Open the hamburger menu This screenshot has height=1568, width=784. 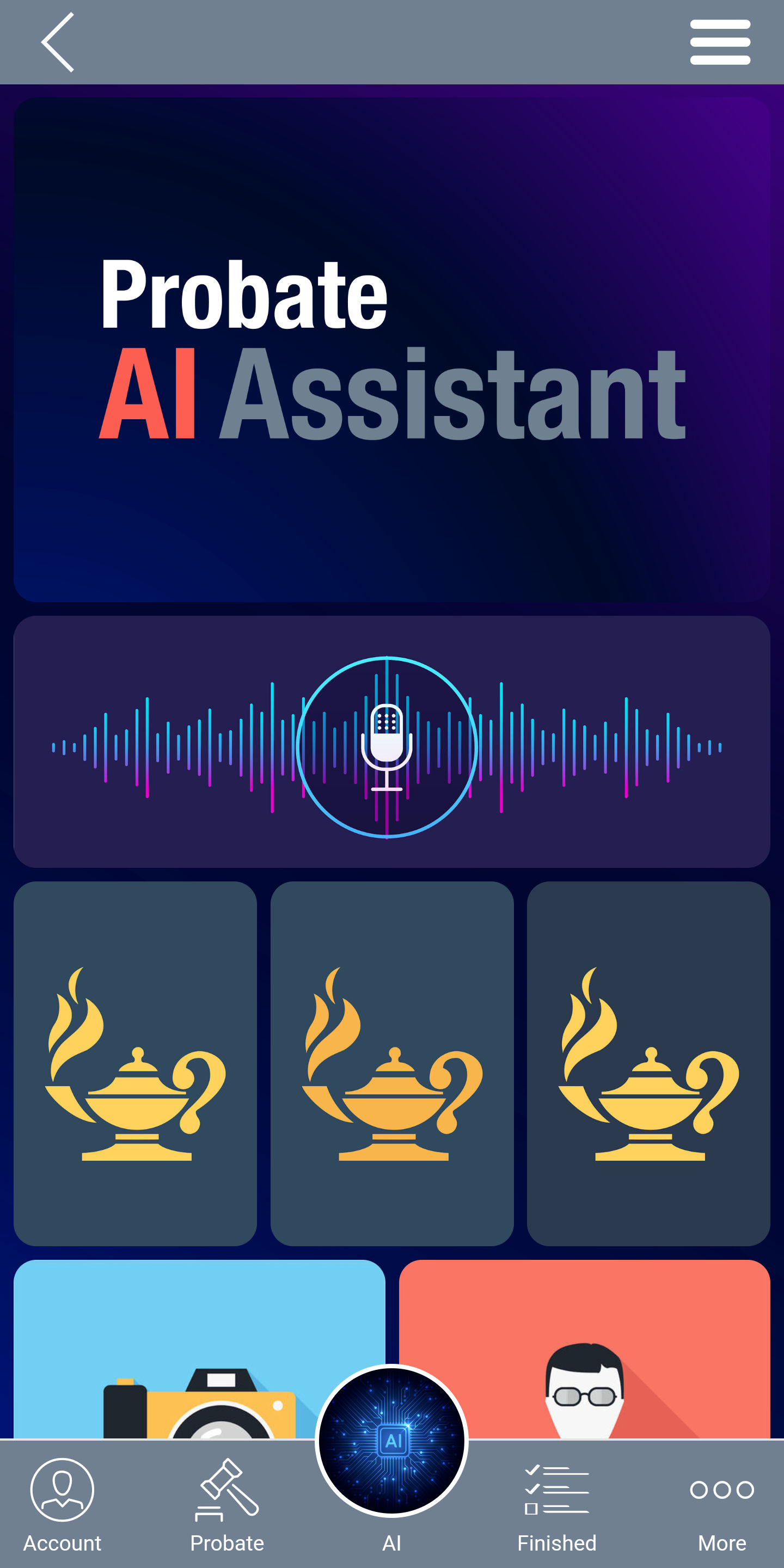[719, 42]
